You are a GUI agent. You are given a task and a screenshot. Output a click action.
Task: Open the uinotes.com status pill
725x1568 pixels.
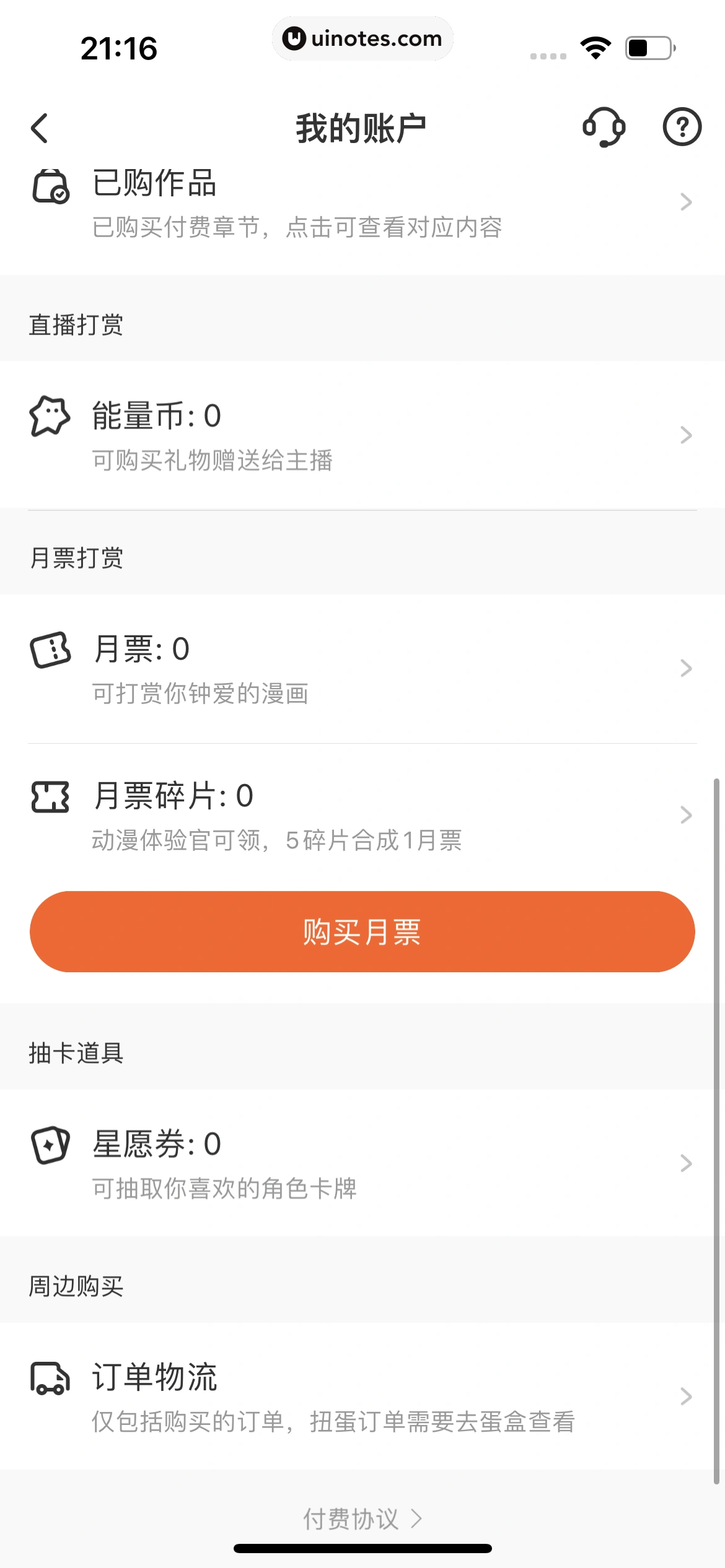pos(362,38)
